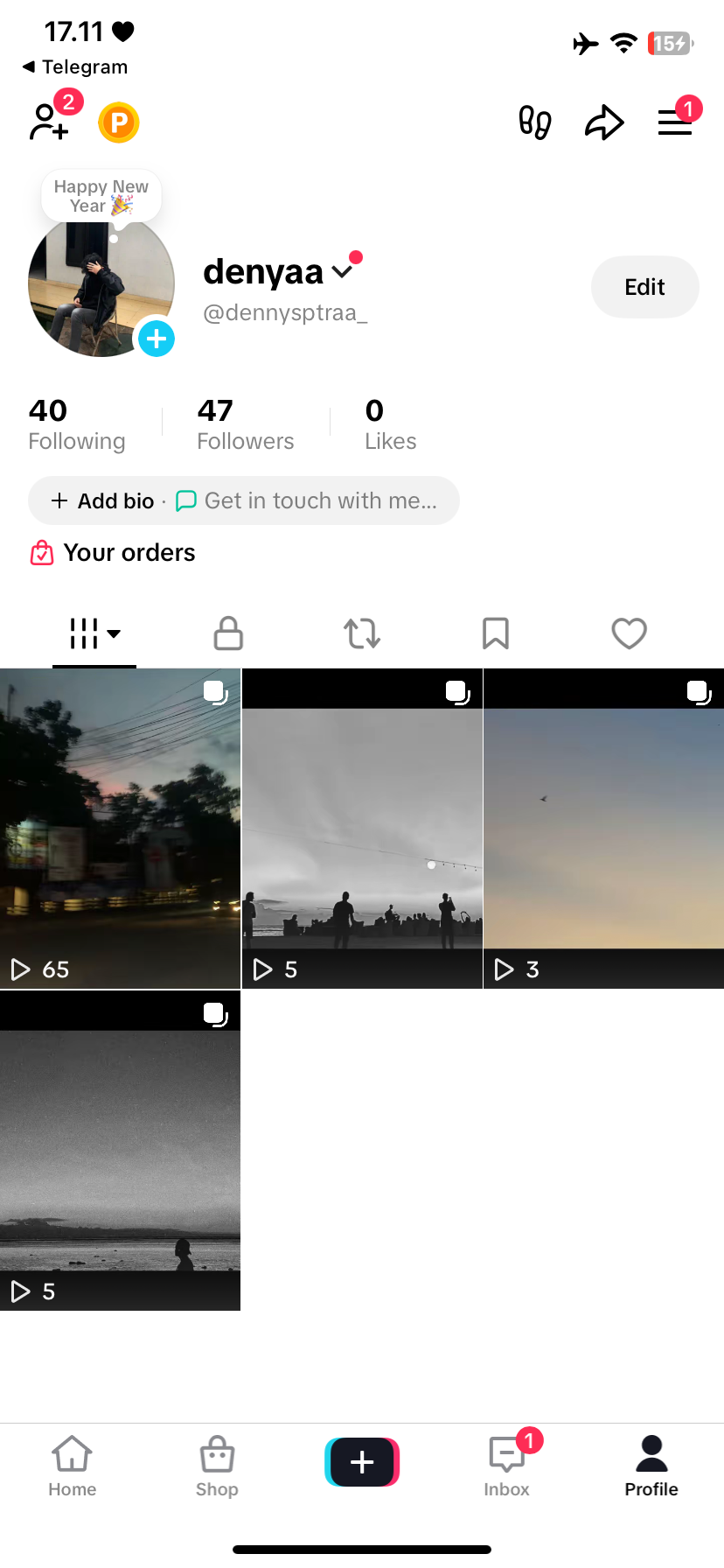Go to the Inbox tab
724x1568 pixels.
pos(507,1464)
